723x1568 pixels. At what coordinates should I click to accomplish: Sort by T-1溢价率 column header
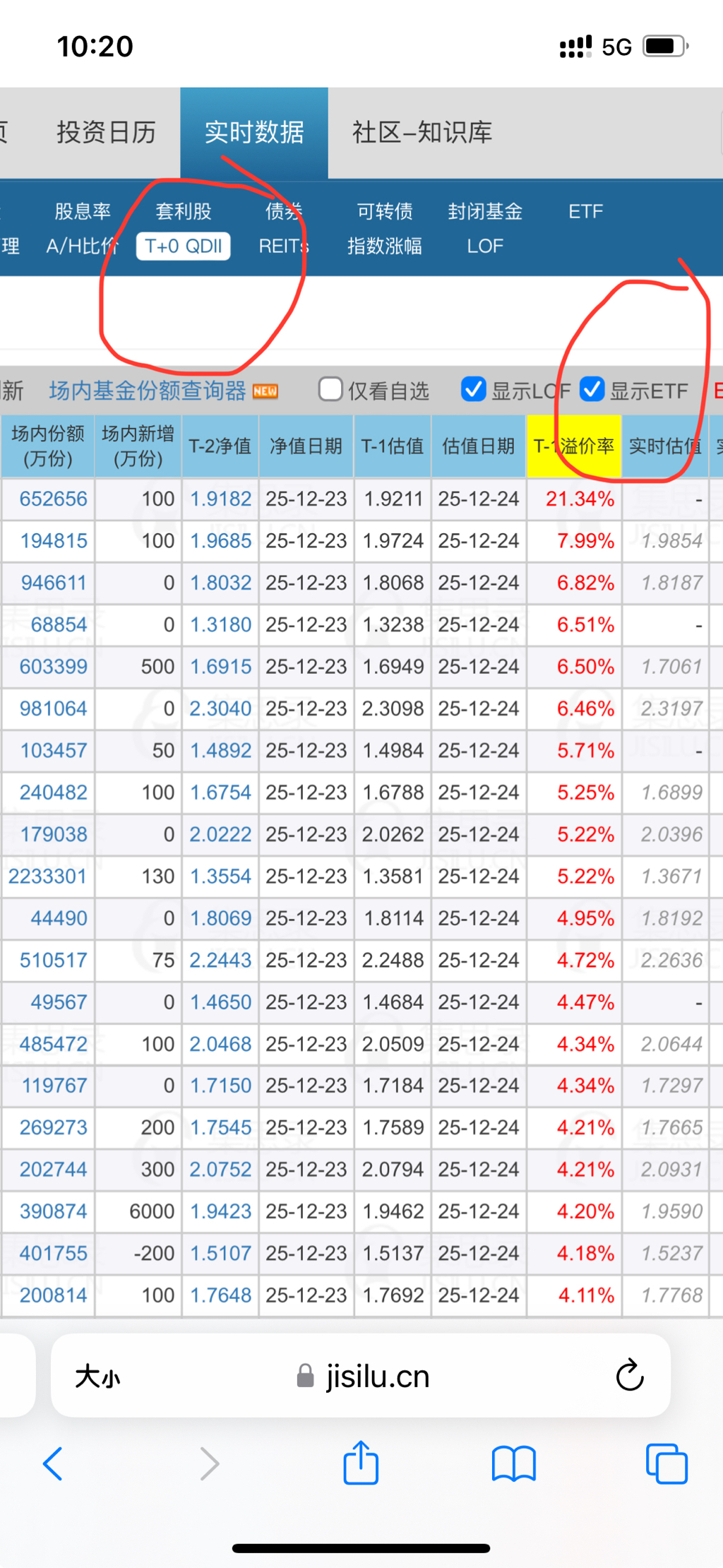(x=573, y=446)
